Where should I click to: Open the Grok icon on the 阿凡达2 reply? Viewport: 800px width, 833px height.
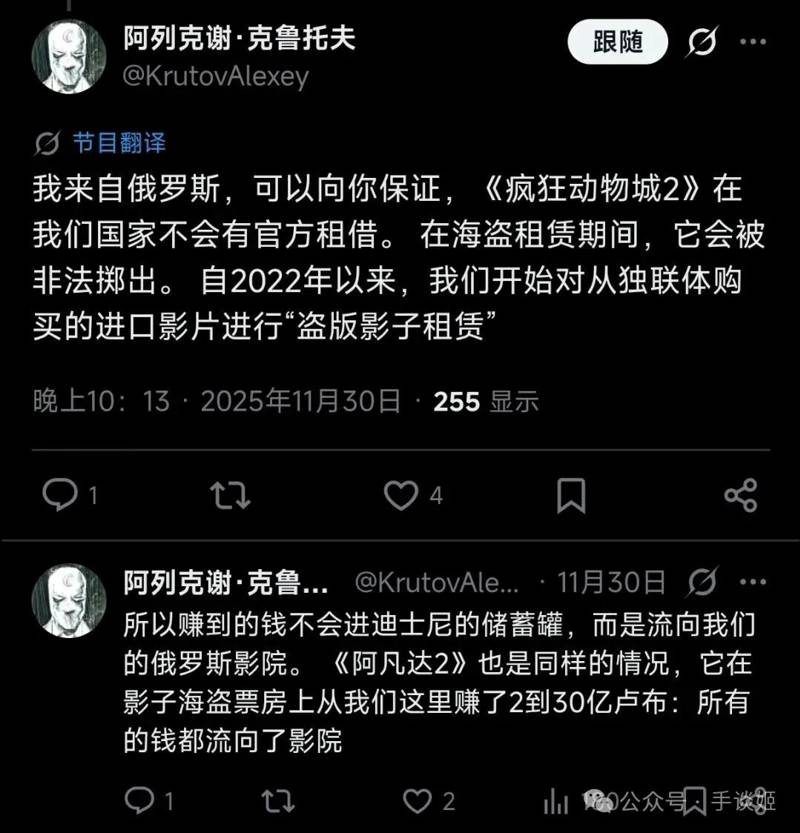point(703,581)
